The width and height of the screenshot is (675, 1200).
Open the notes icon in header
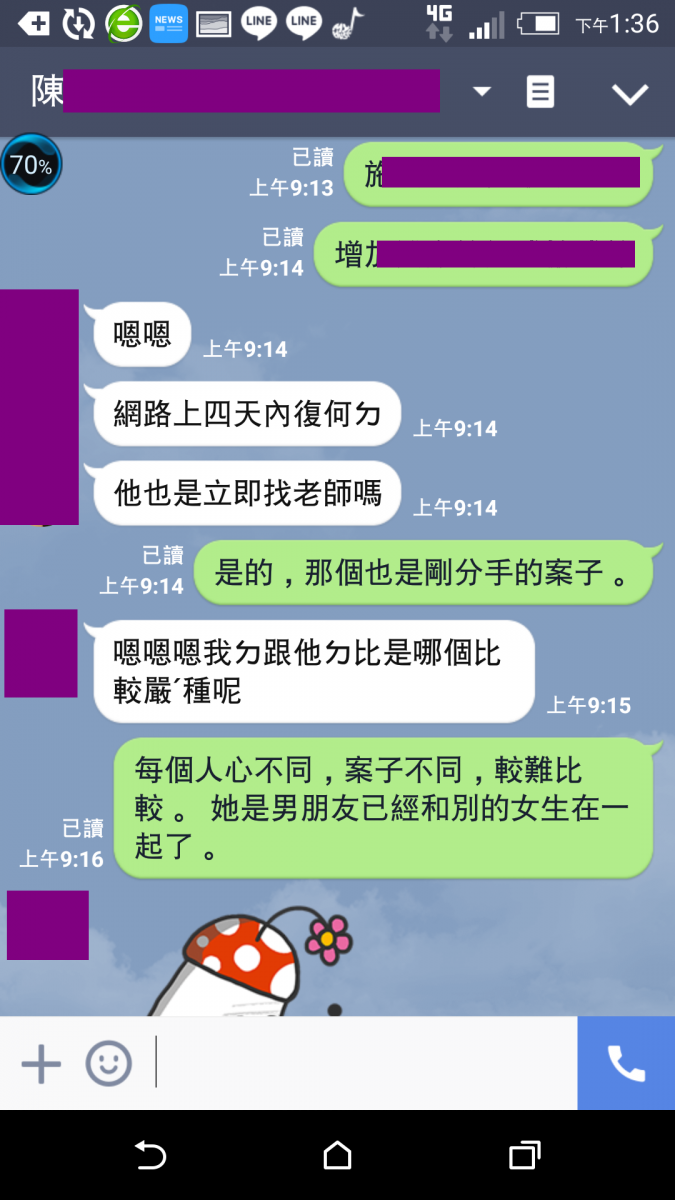pyautogui.click(x=540, y=92)
